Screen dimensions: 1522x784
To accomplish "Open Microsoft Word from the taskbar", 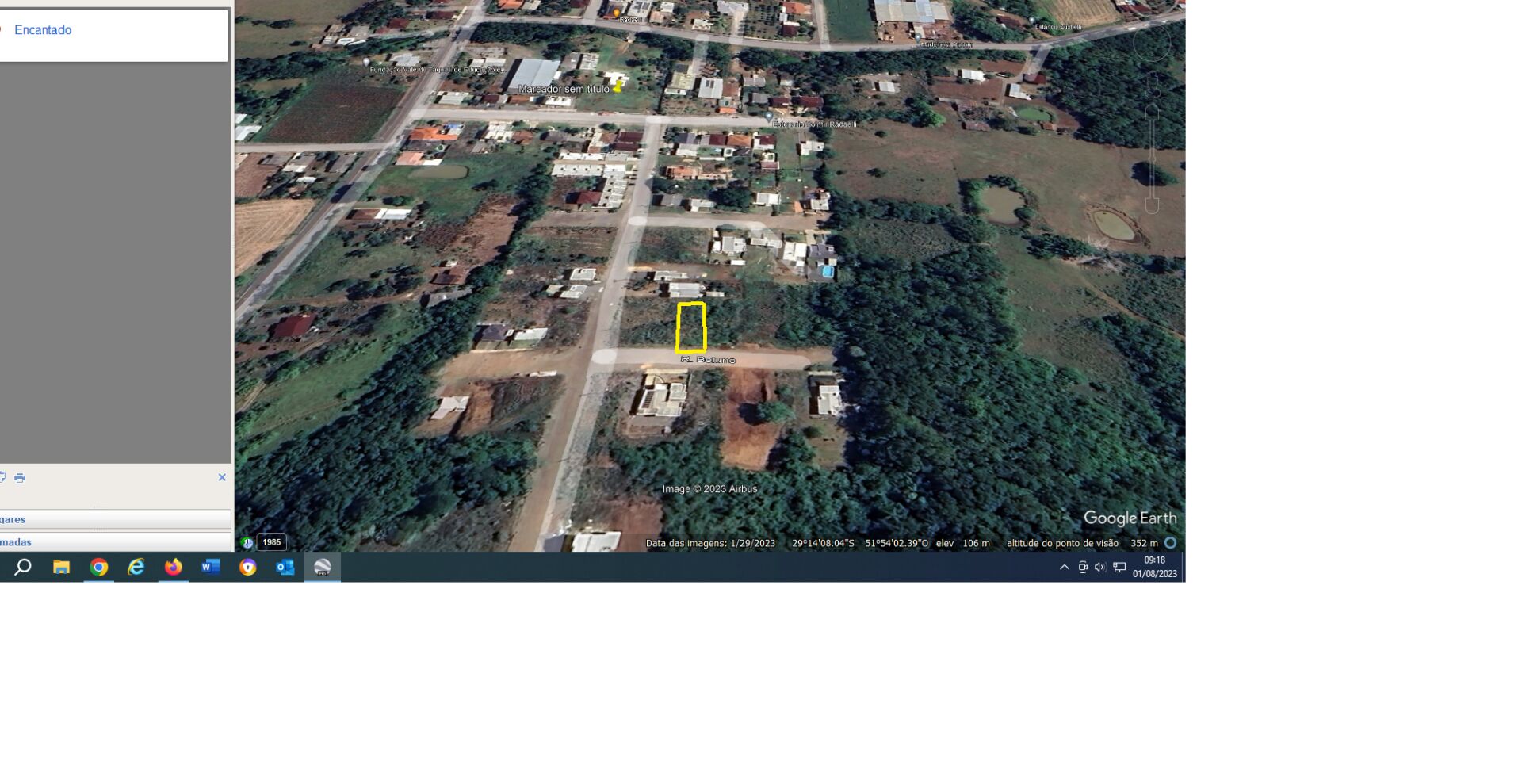I will coord(211,567).
